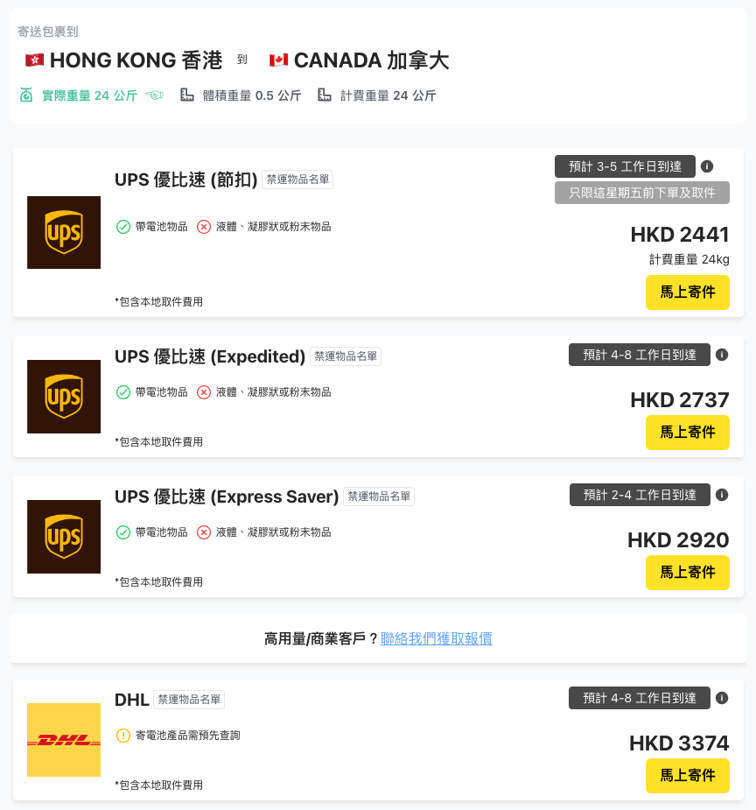Select 馬上寄件 for UPS 優比速 (Expedited)
The width and height of the screenshot is (756, 810).
point(687,432)
